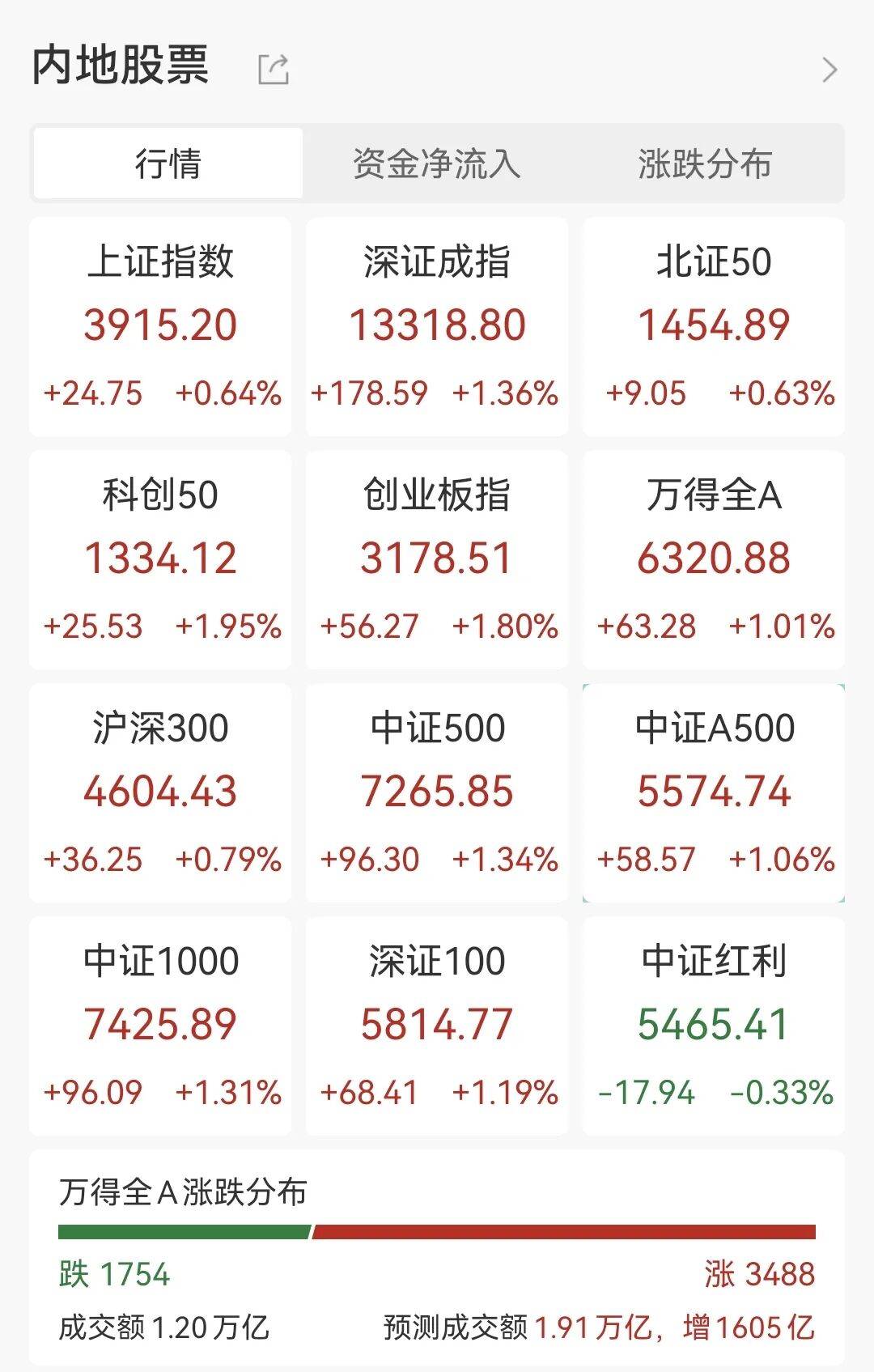Open the declining 中证红利 index card
Viewport: 874px width, 1372px height.
[712, 1024]
